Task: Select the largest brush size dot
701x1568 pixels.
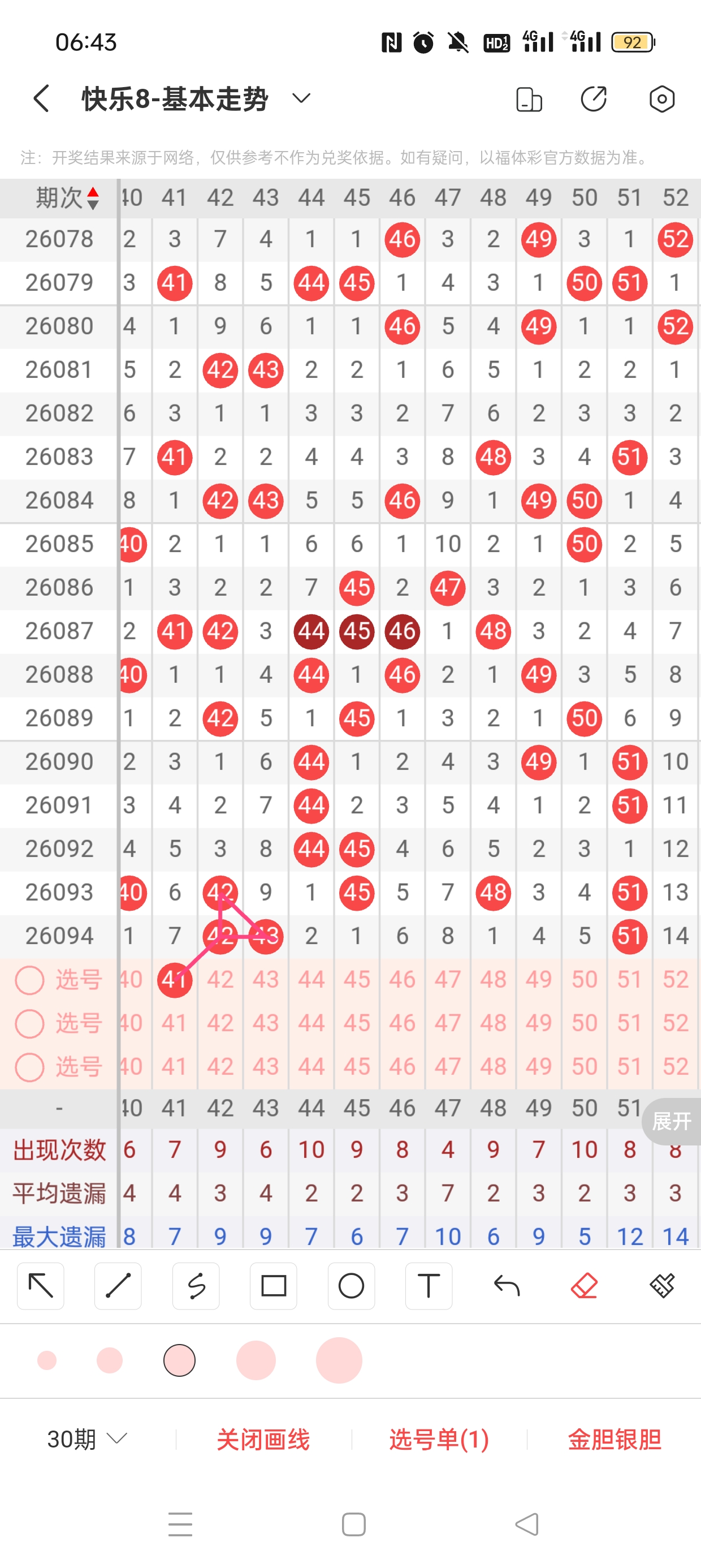Action: [339, 1360]
